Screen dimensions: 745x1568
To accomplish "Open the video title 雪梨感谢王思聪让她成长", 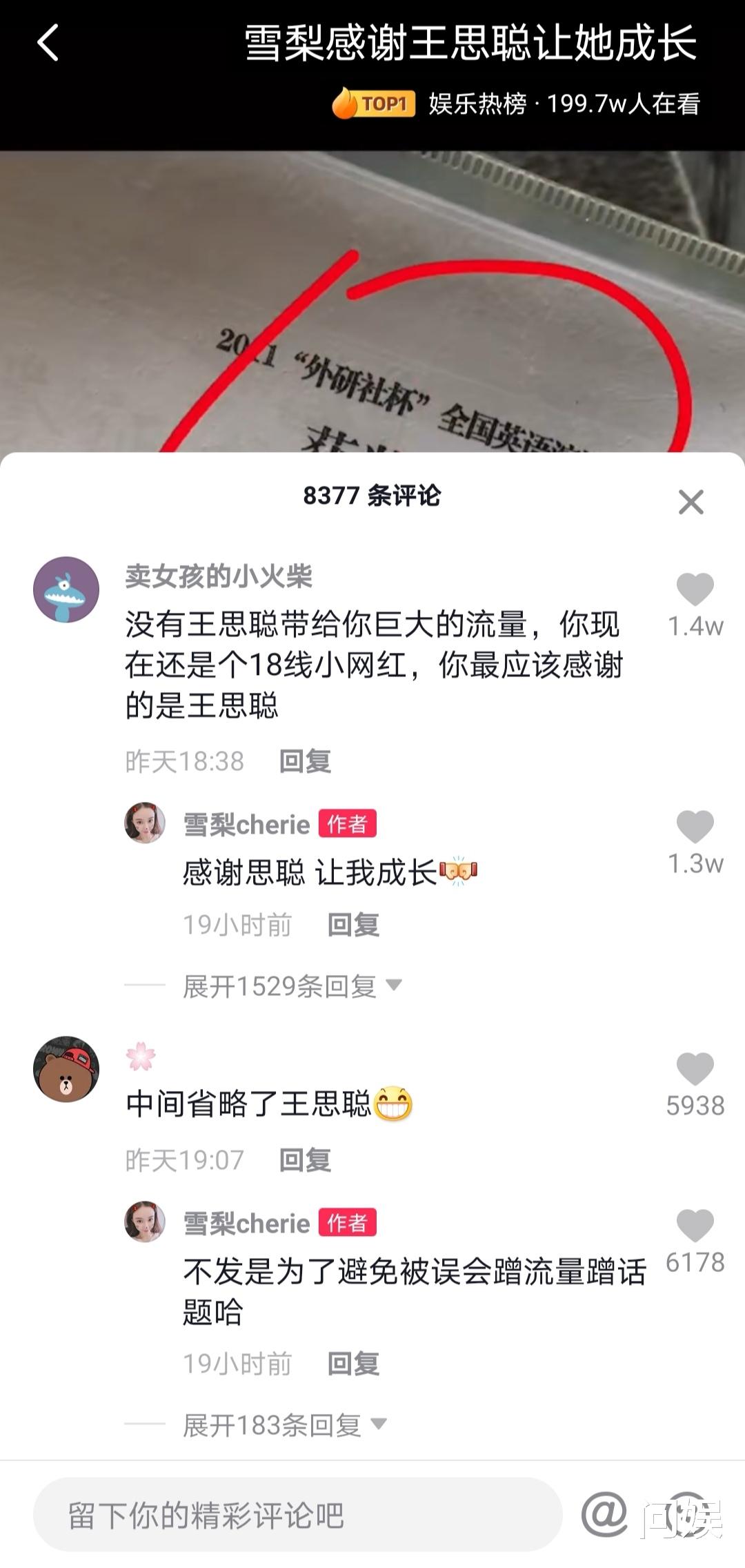I will click(x=469, y=43).
